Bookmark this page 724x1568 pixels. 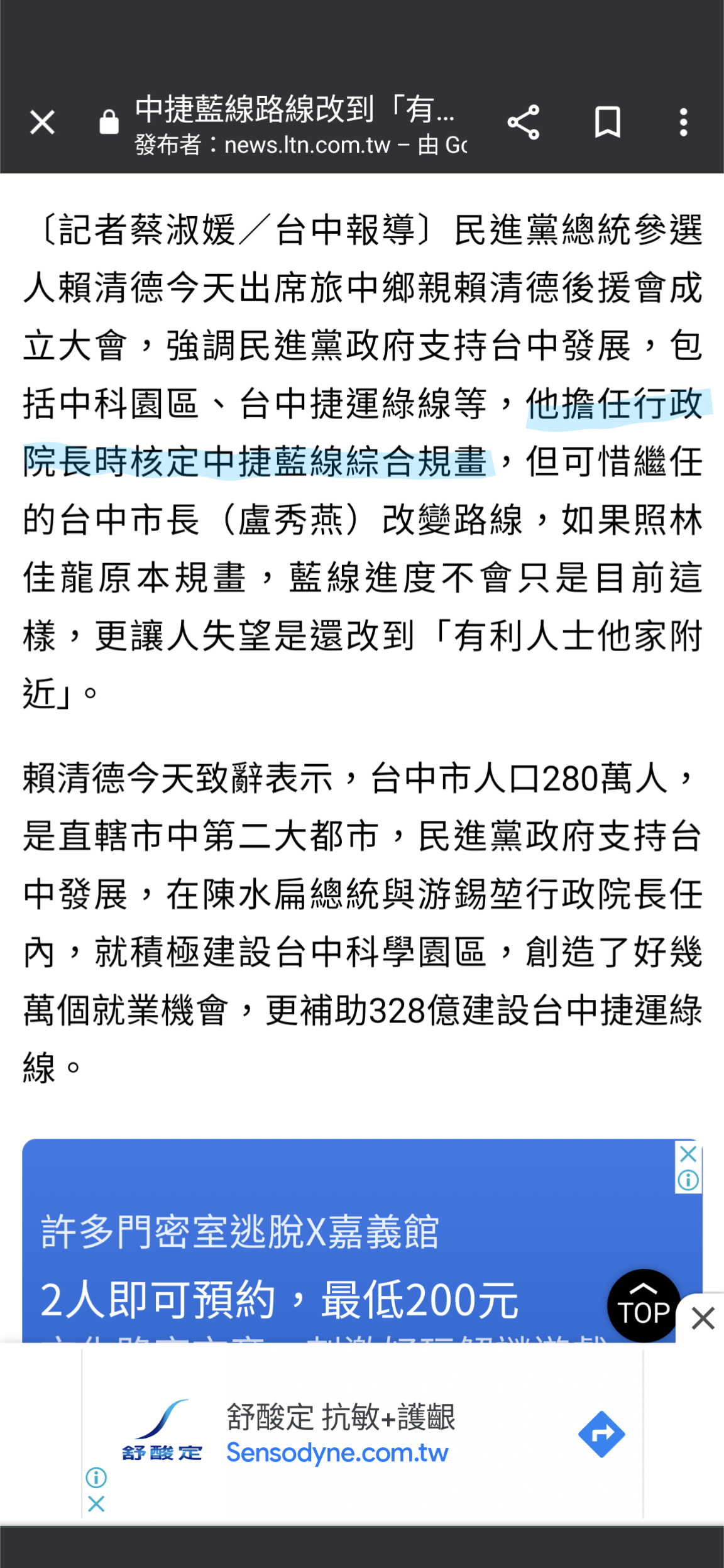608,122
